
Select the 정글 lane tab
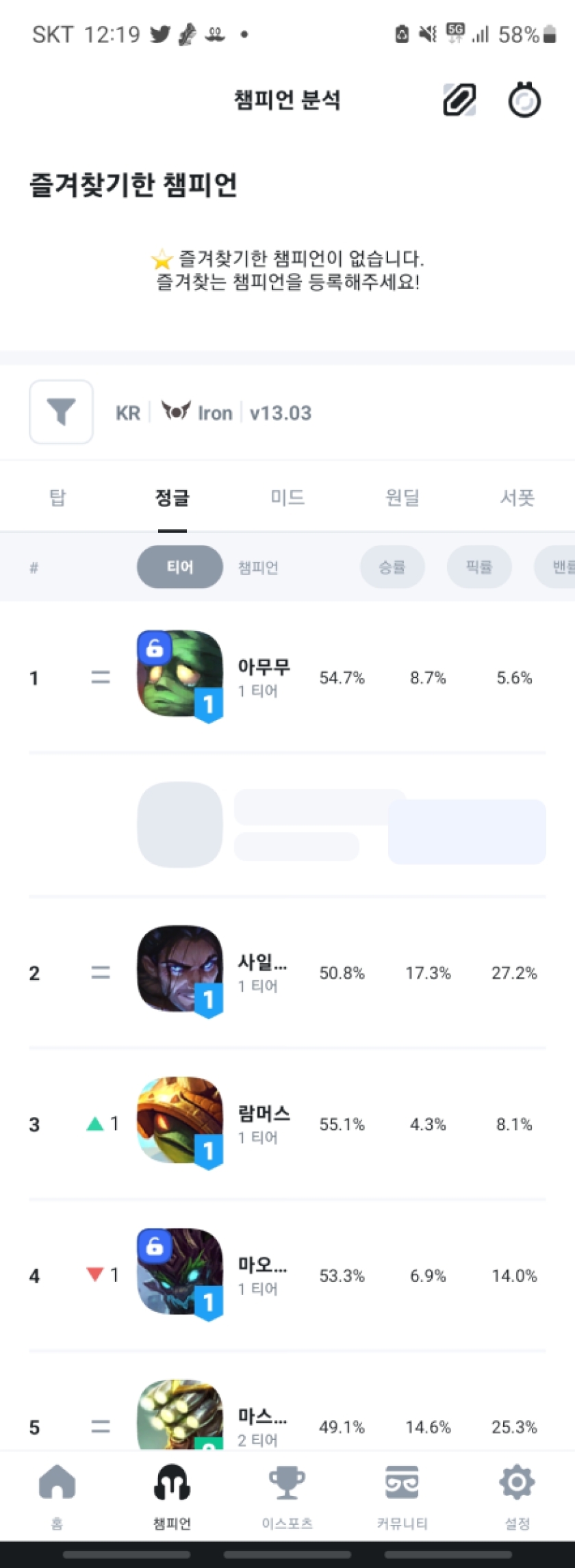pos(172,498)
